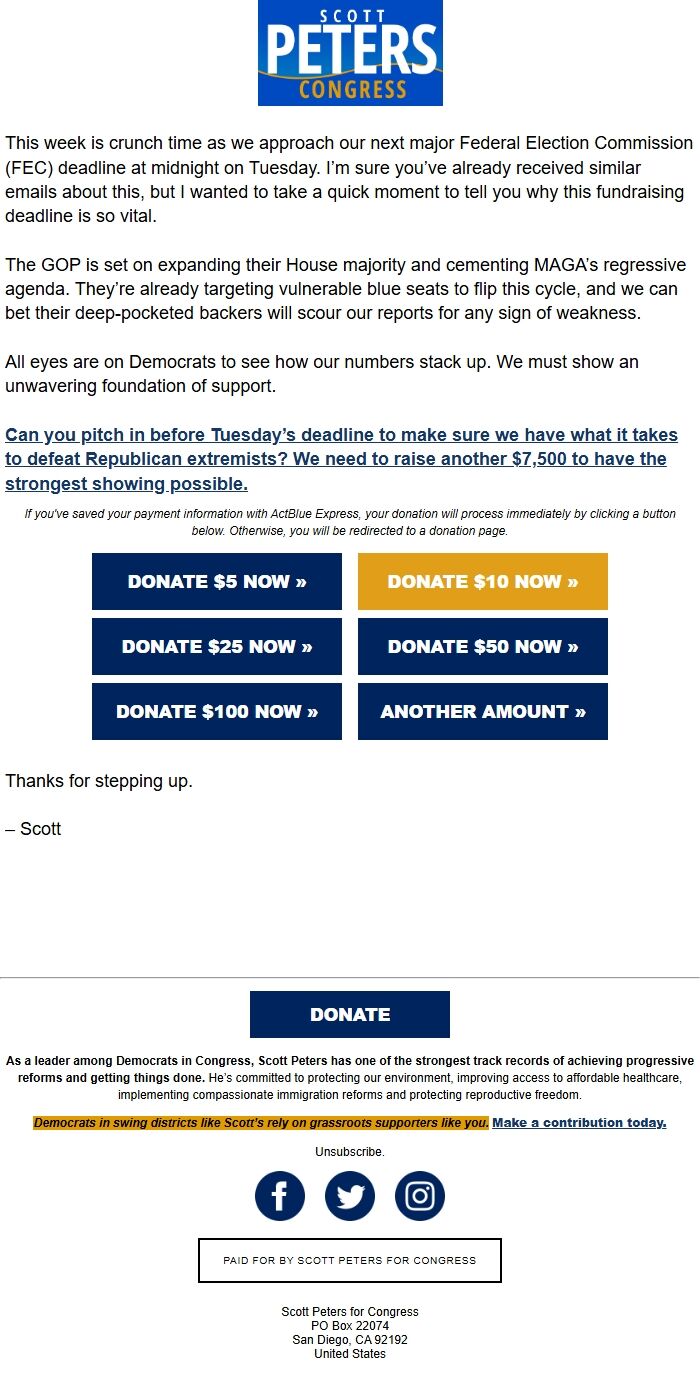Image resolution: width=700 pixels, height=1374 pixels.
Task: Open the Instagram icon
Action: (420, 1196)
